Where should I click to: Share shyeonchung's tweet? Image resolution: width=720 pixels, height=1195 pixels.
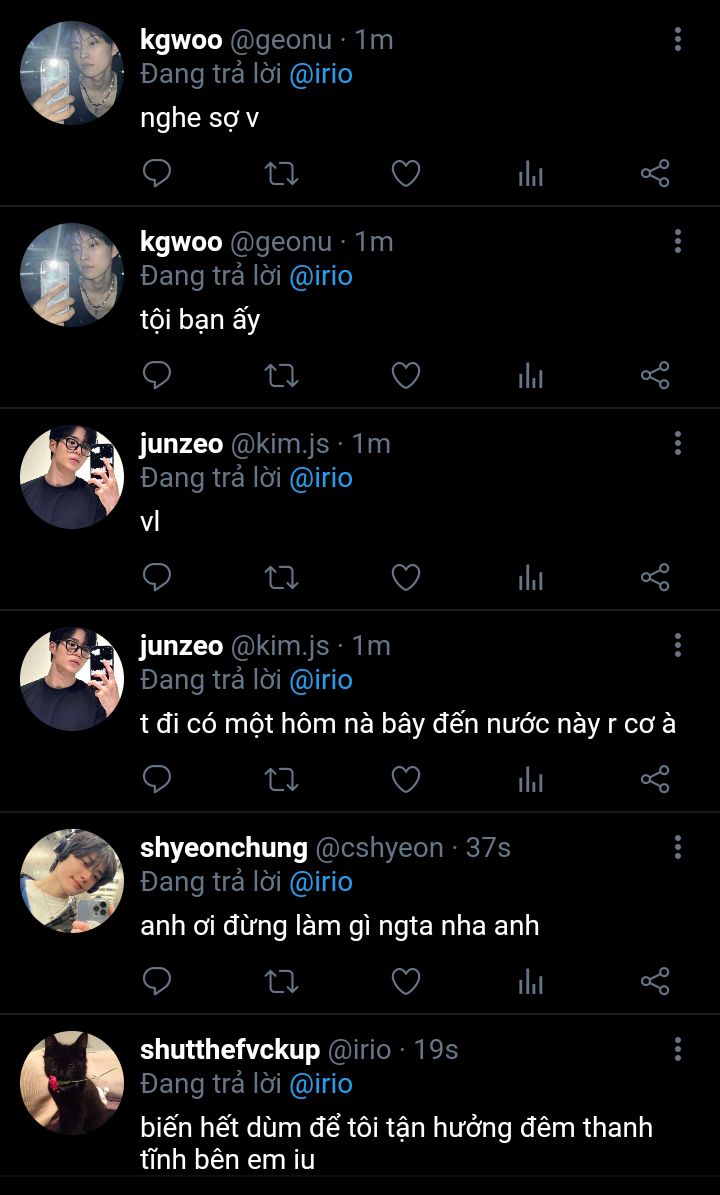(655, 981)
